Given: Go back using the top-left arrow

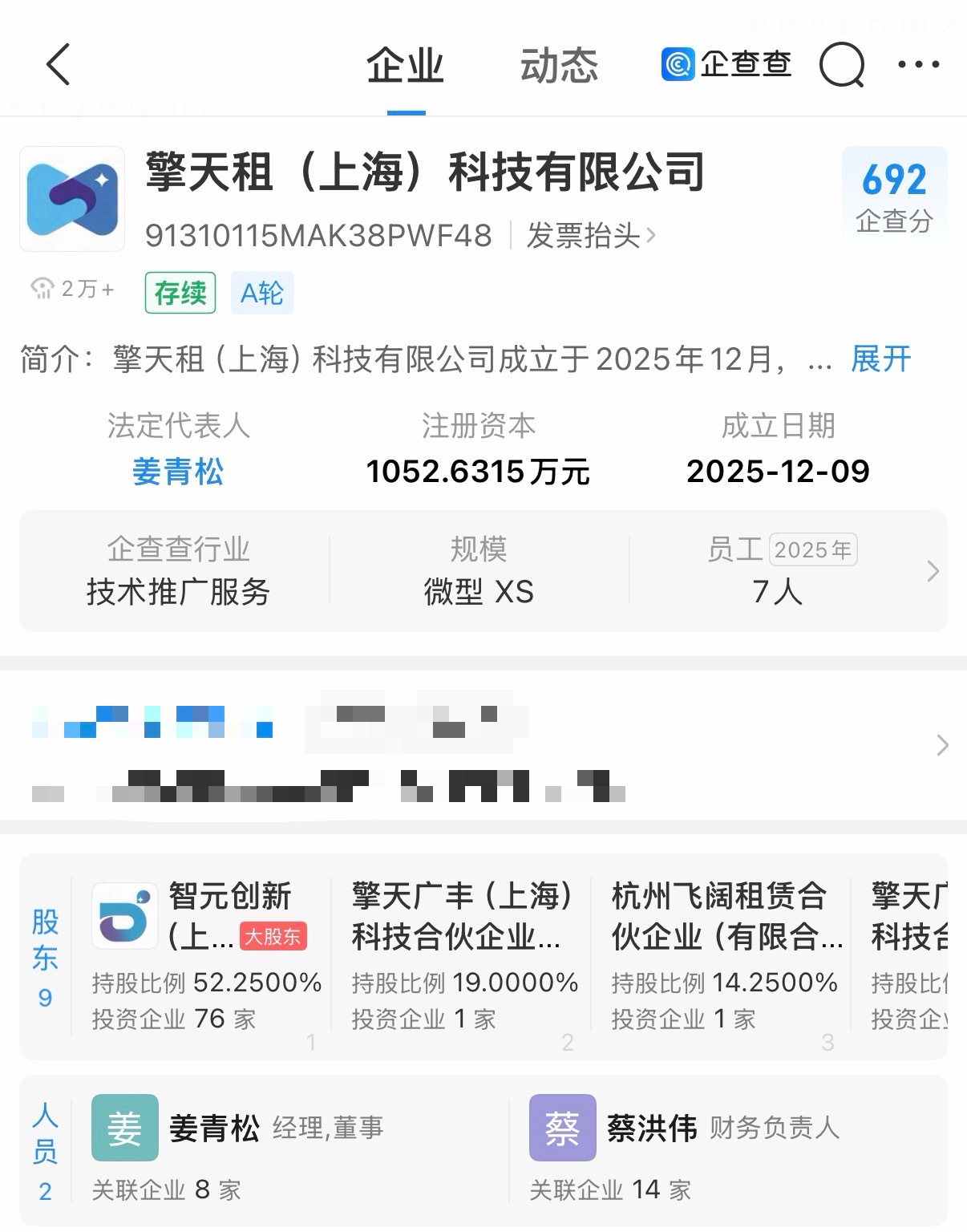Looking at the screenshot, I should pyautogui.click(x=59, y=64).
